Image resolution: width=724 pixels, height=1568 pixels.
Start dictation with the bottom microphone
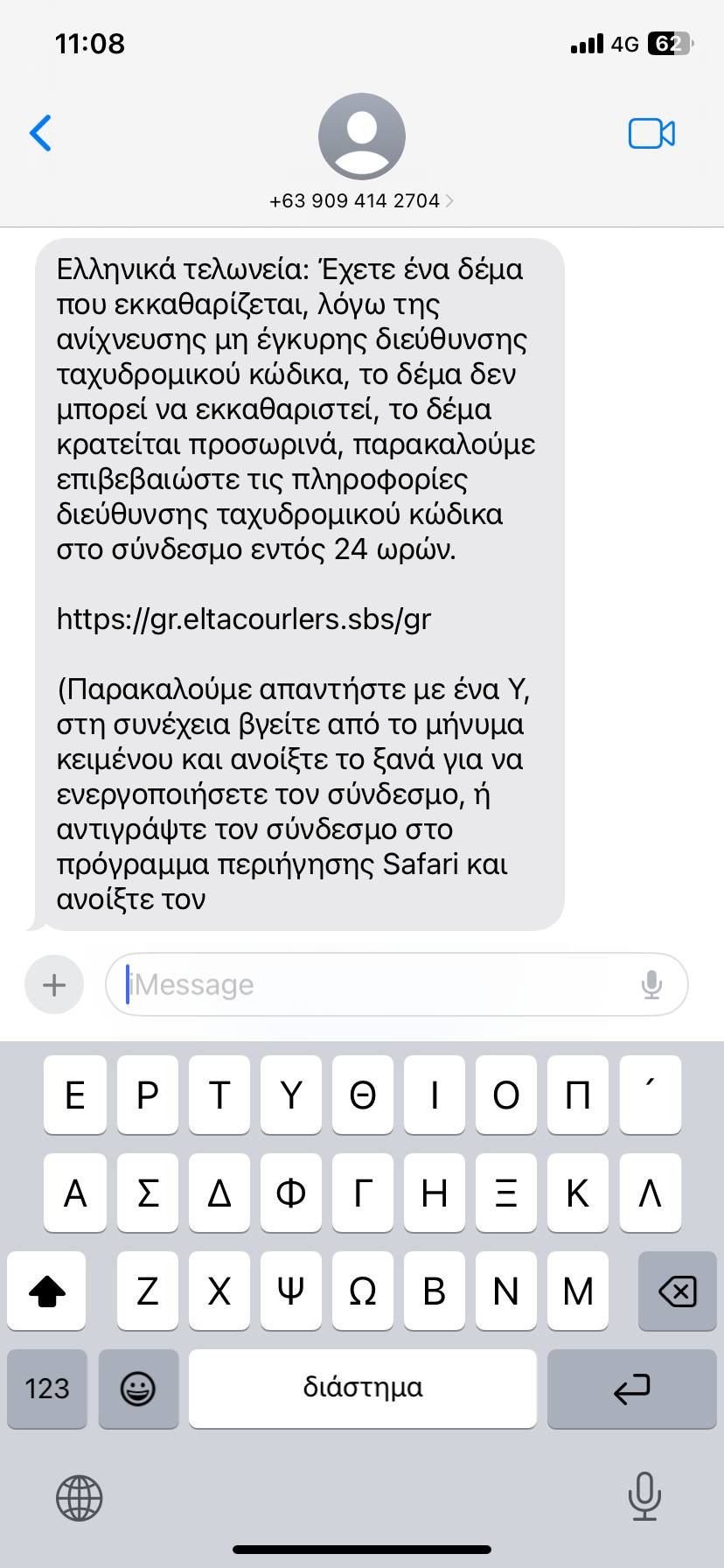point(644,1495)
